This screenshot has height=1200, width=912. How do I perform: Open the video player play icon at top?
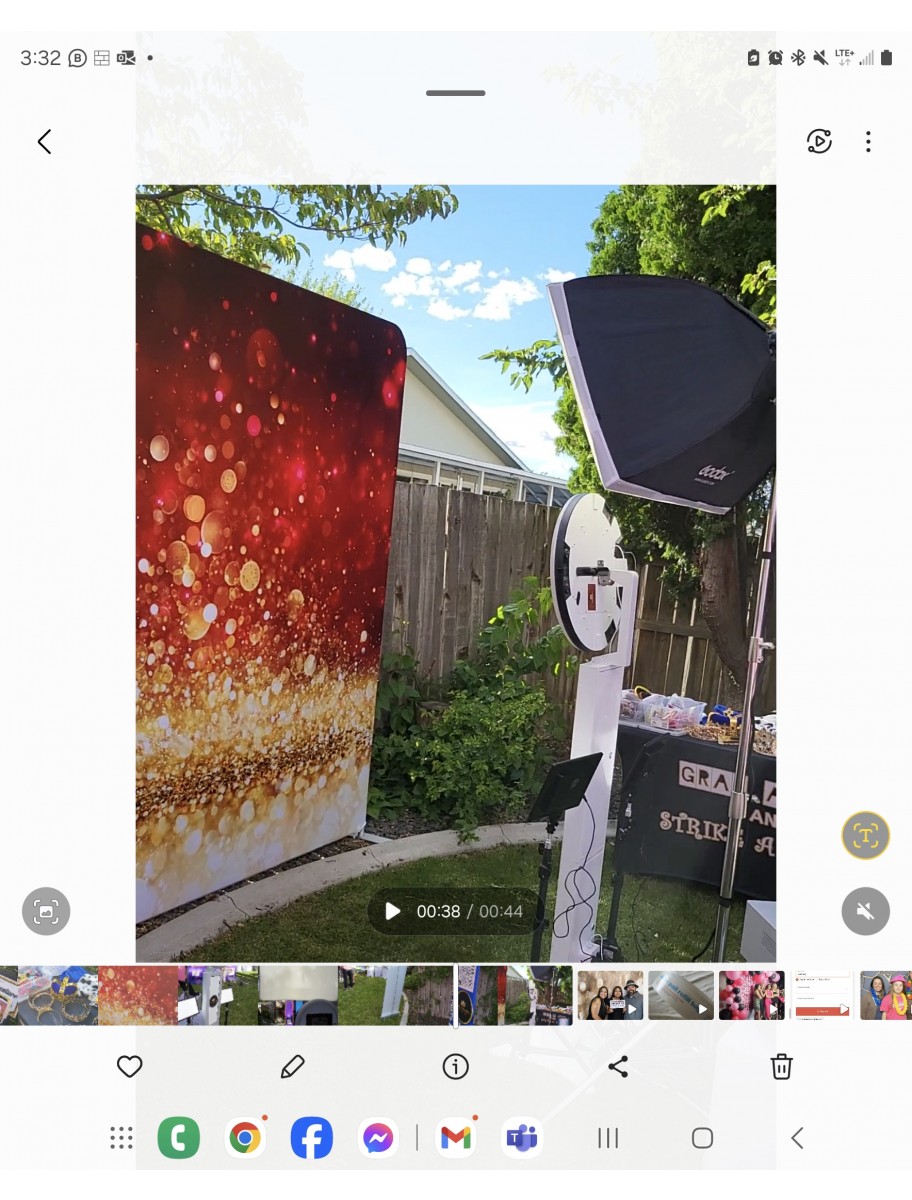click(819, 142)
